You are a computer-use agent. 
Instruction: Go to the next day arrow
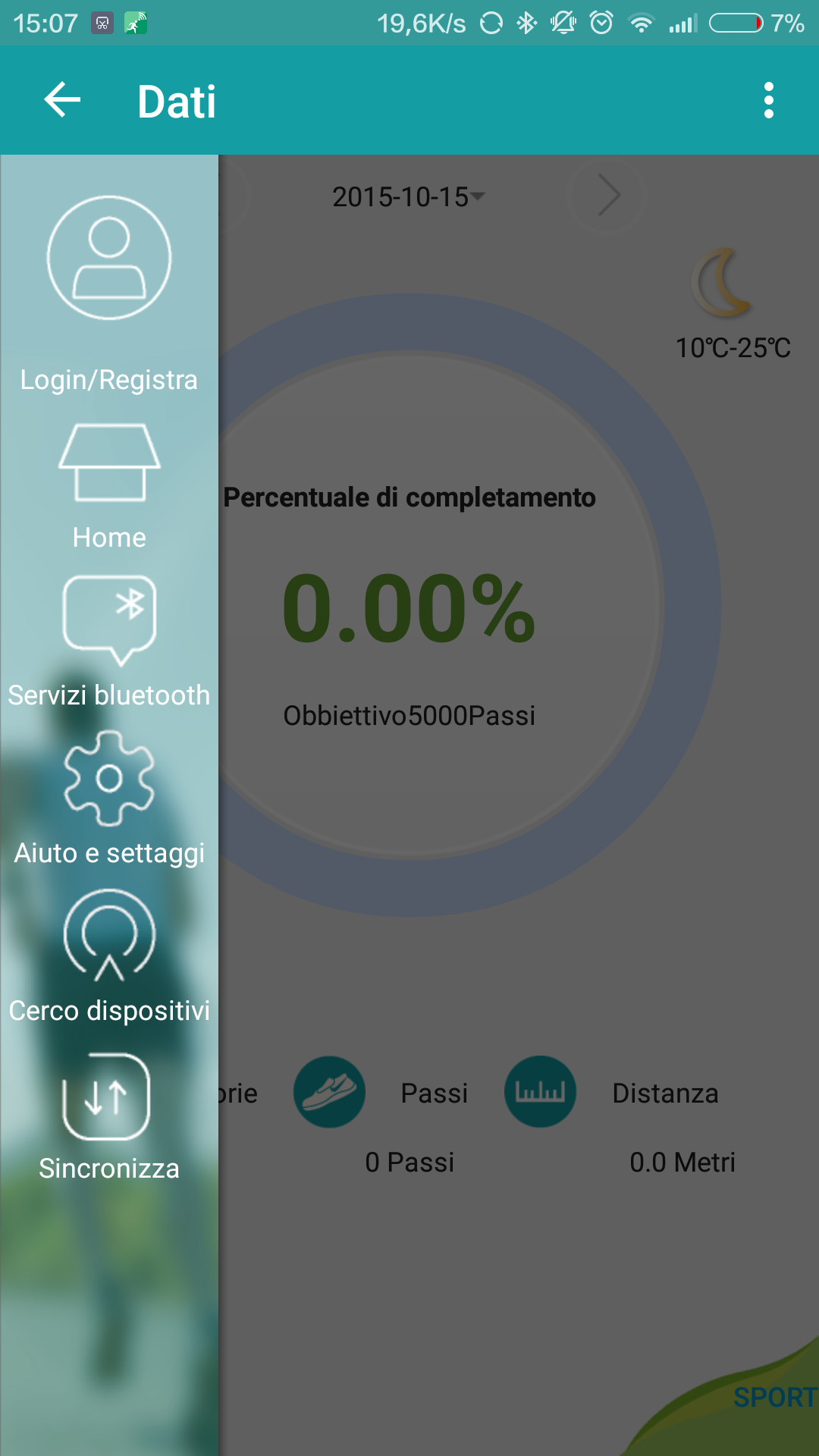point(607,196)
